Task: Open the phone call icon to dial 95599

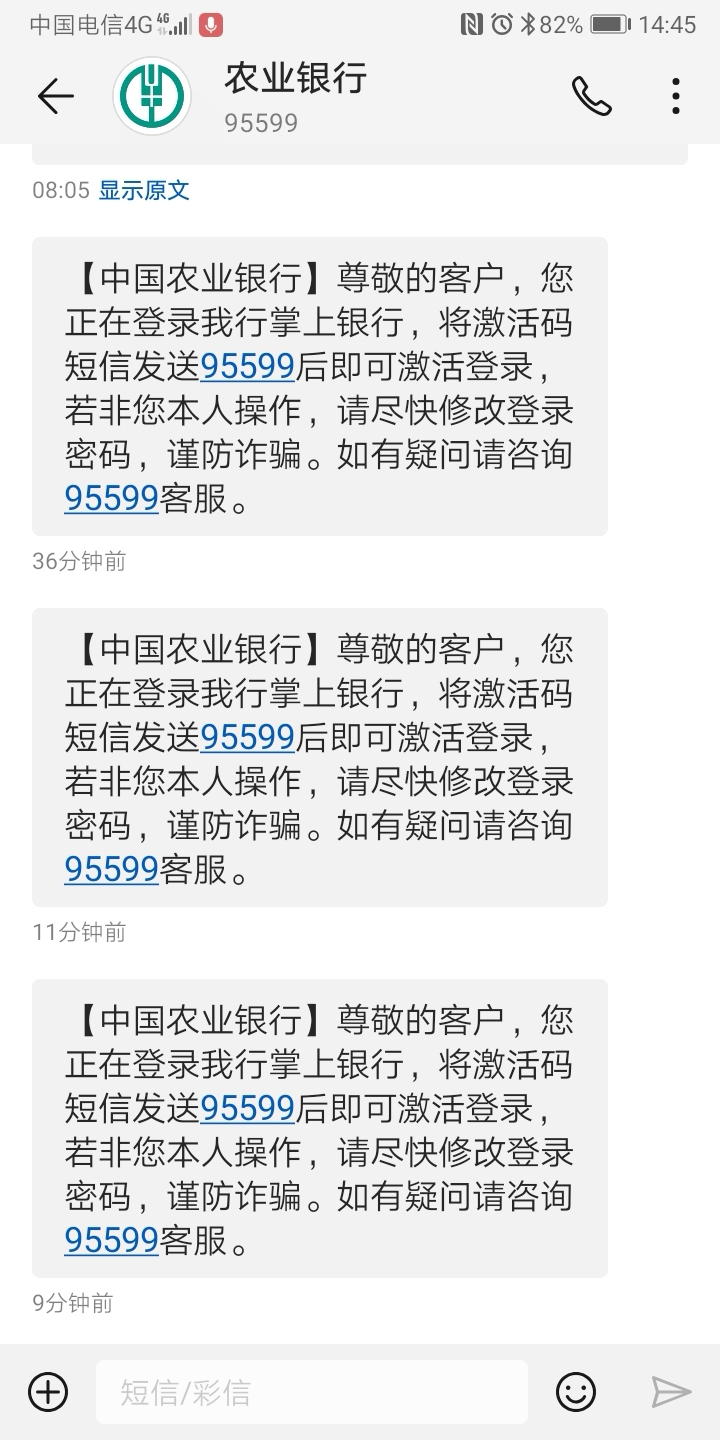Action: (x=593, y=95)
